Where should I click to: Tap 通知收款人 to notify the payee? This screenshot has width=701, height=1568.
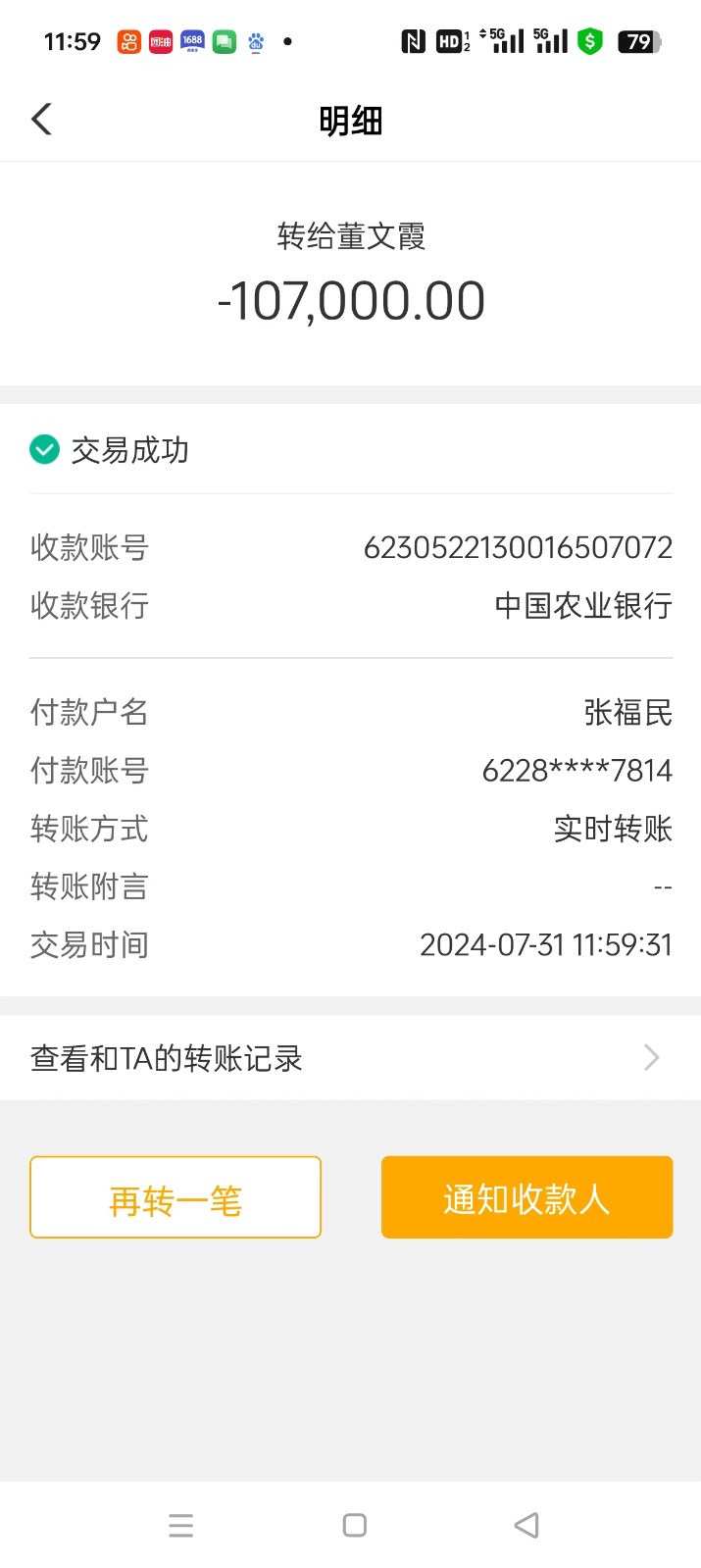coord(526,1197)
